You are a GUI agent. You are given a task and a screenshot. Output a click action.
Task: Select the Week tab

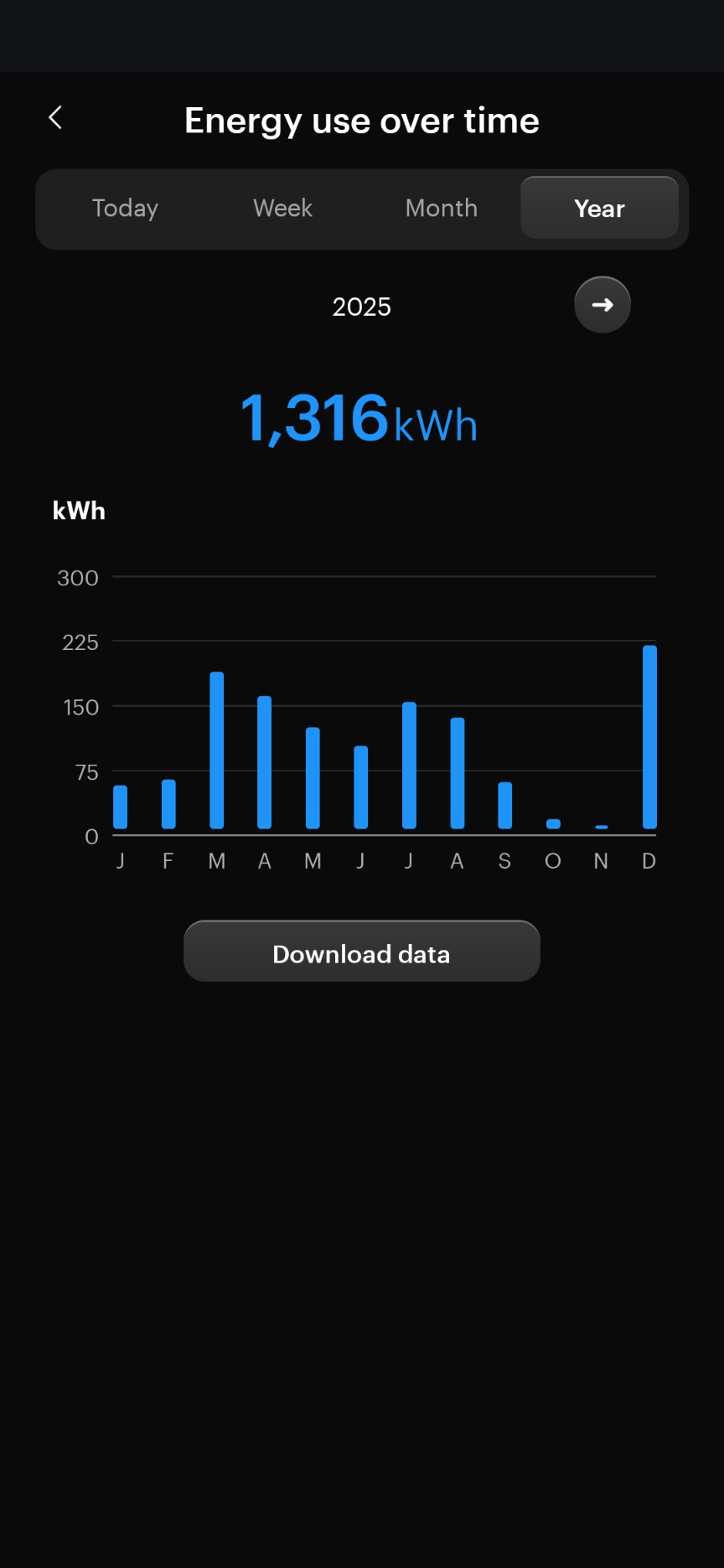(x=282, y=209)
